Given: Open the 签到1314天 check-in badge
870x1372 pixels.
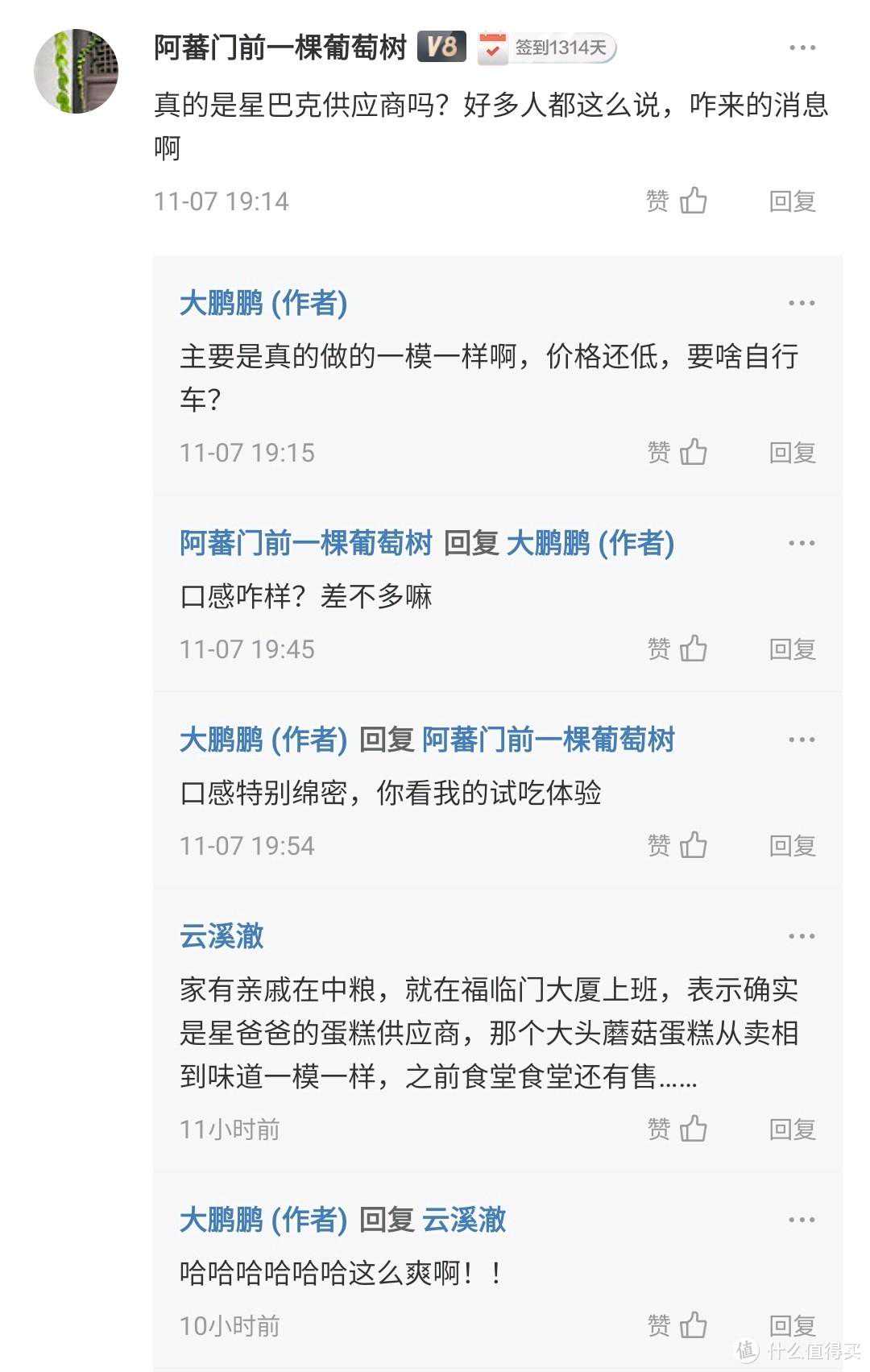Looking at the screenshot, I should tap(546, 48).
